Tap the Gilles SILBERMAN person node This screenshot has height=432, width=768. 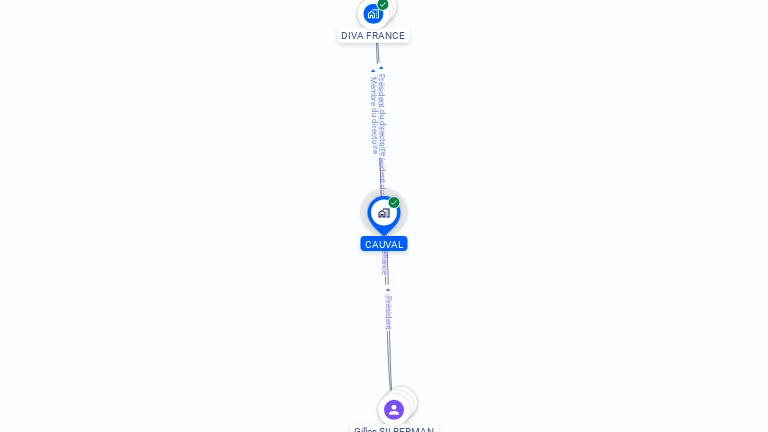click(394, 409)
